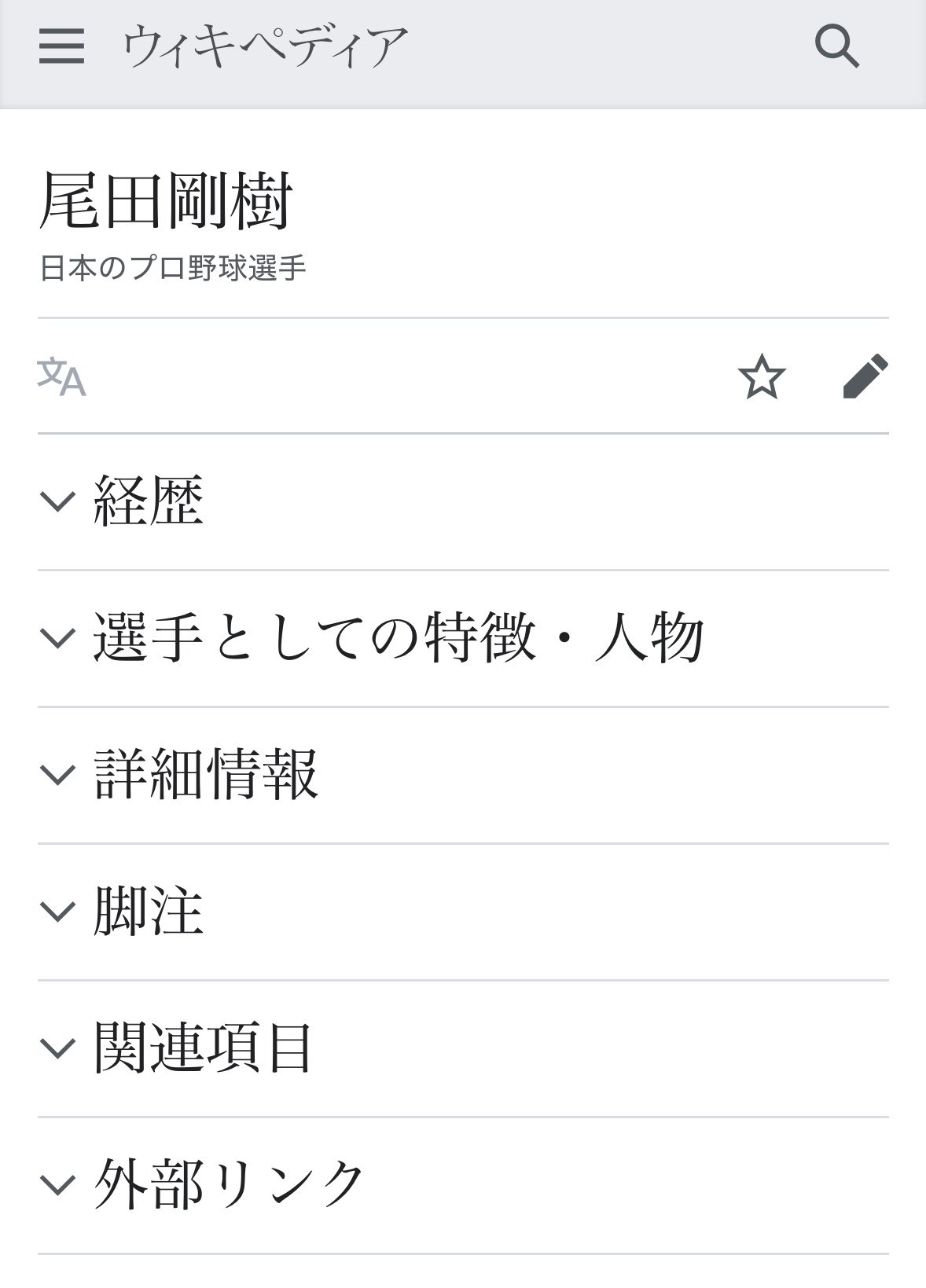Open the hamburger main menu
926x1288 pixels.
point(61,46)
